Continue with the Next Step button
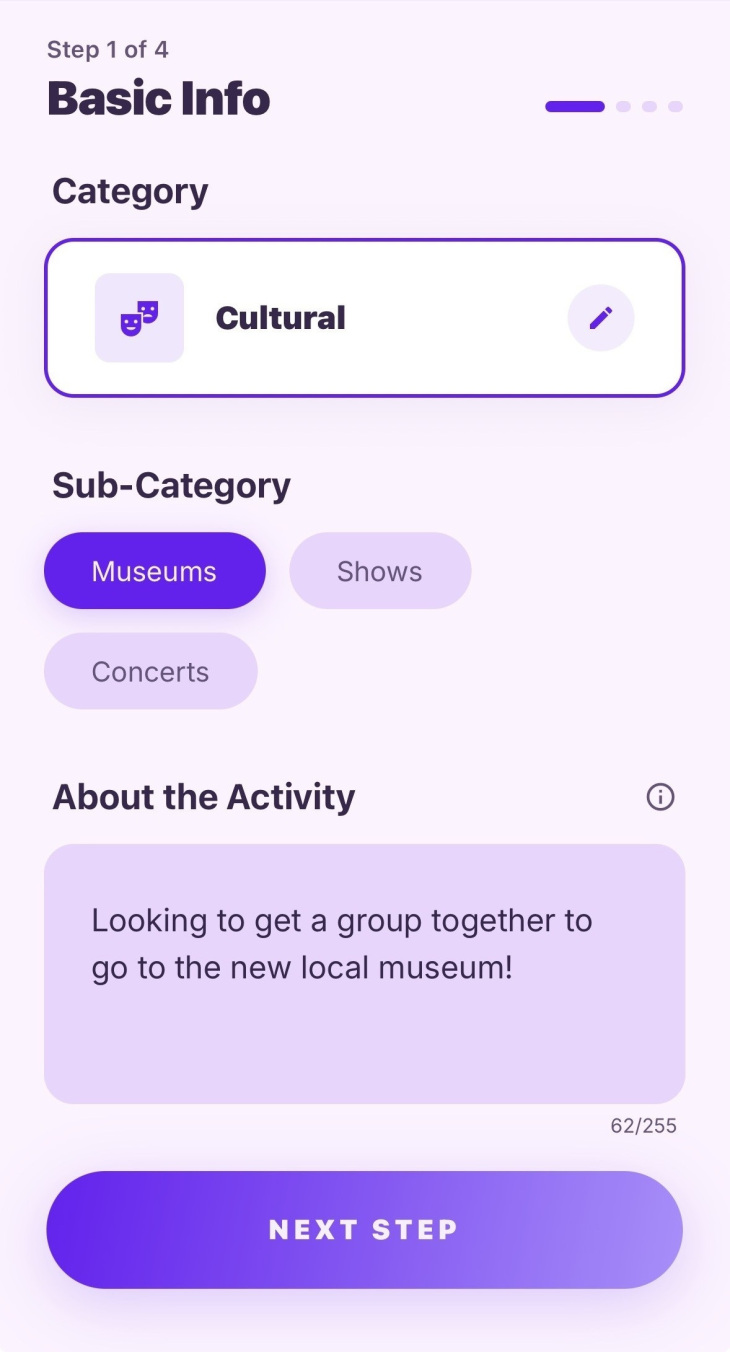The image size is (730, 1352). click(364, 1229)
